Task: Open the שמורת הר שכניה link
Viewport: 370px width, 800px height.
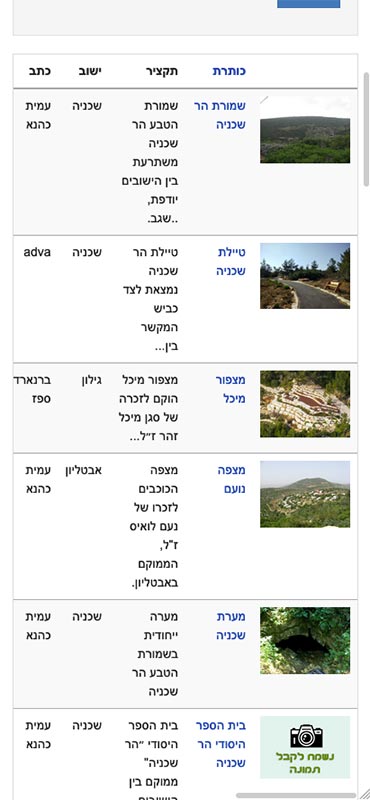Action: pyautogui.click(x=219, y=115)
